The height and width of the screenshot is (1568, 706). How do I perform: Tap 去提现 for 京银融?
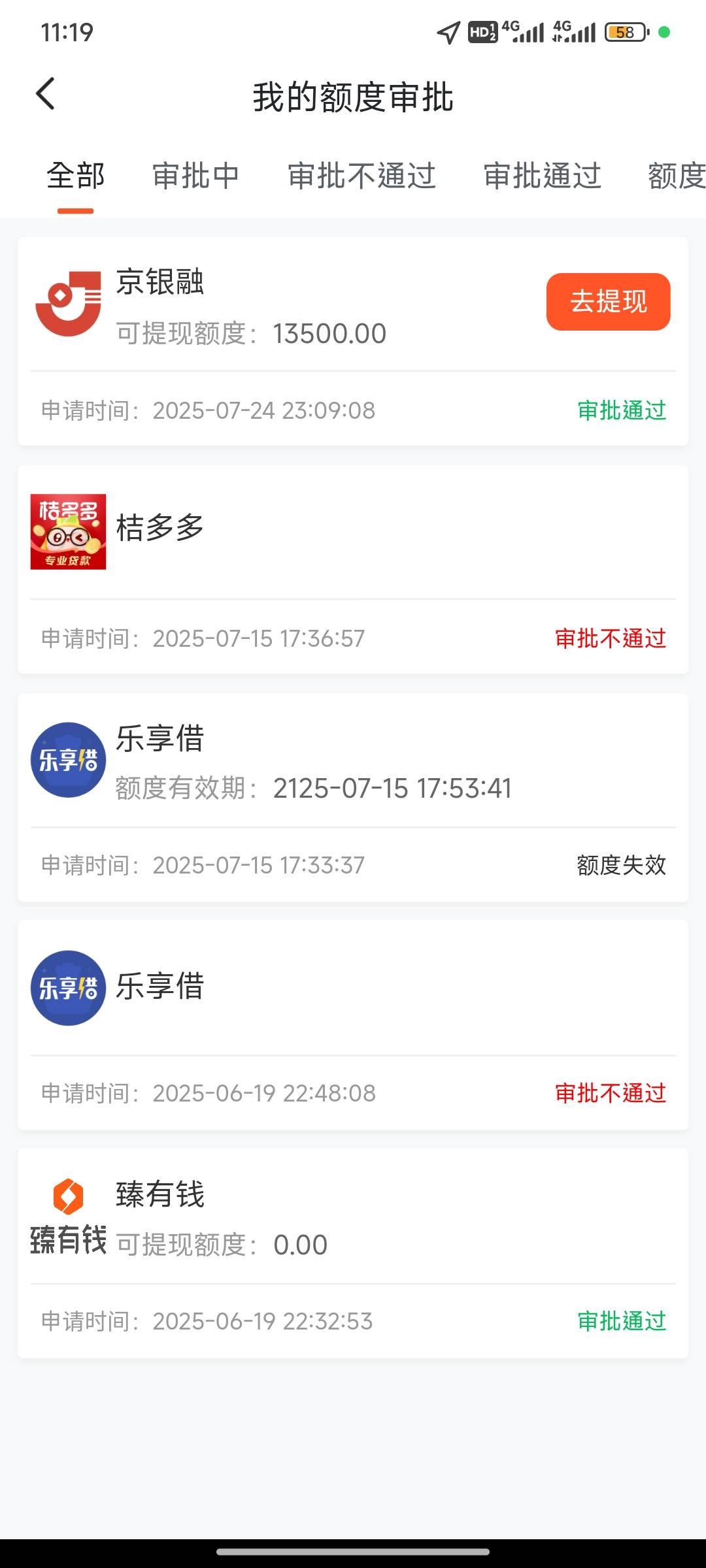[x=608, y=302]
